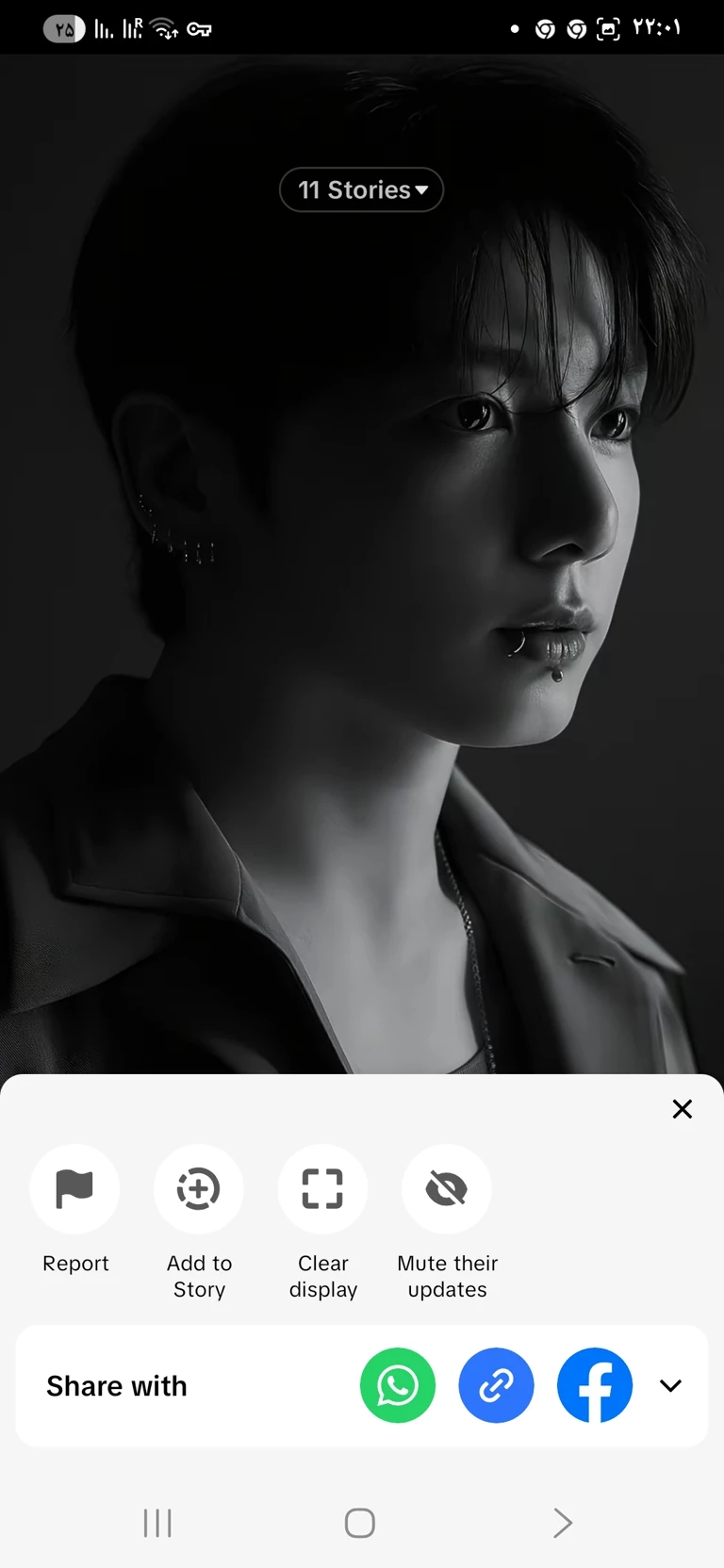Report this story

pyautogui.click(x=74, y=1189)
